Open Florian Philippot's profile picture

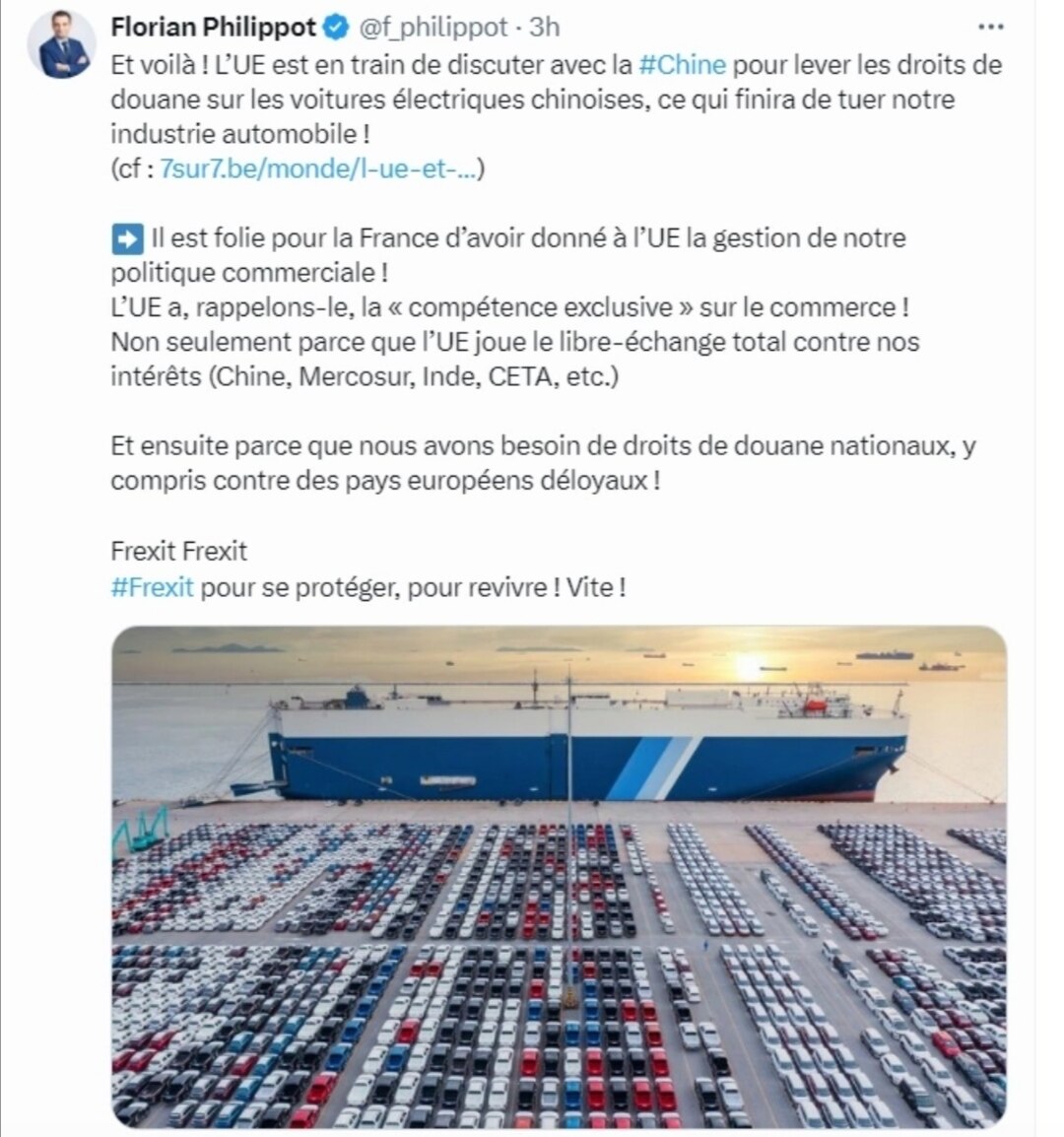60,44
